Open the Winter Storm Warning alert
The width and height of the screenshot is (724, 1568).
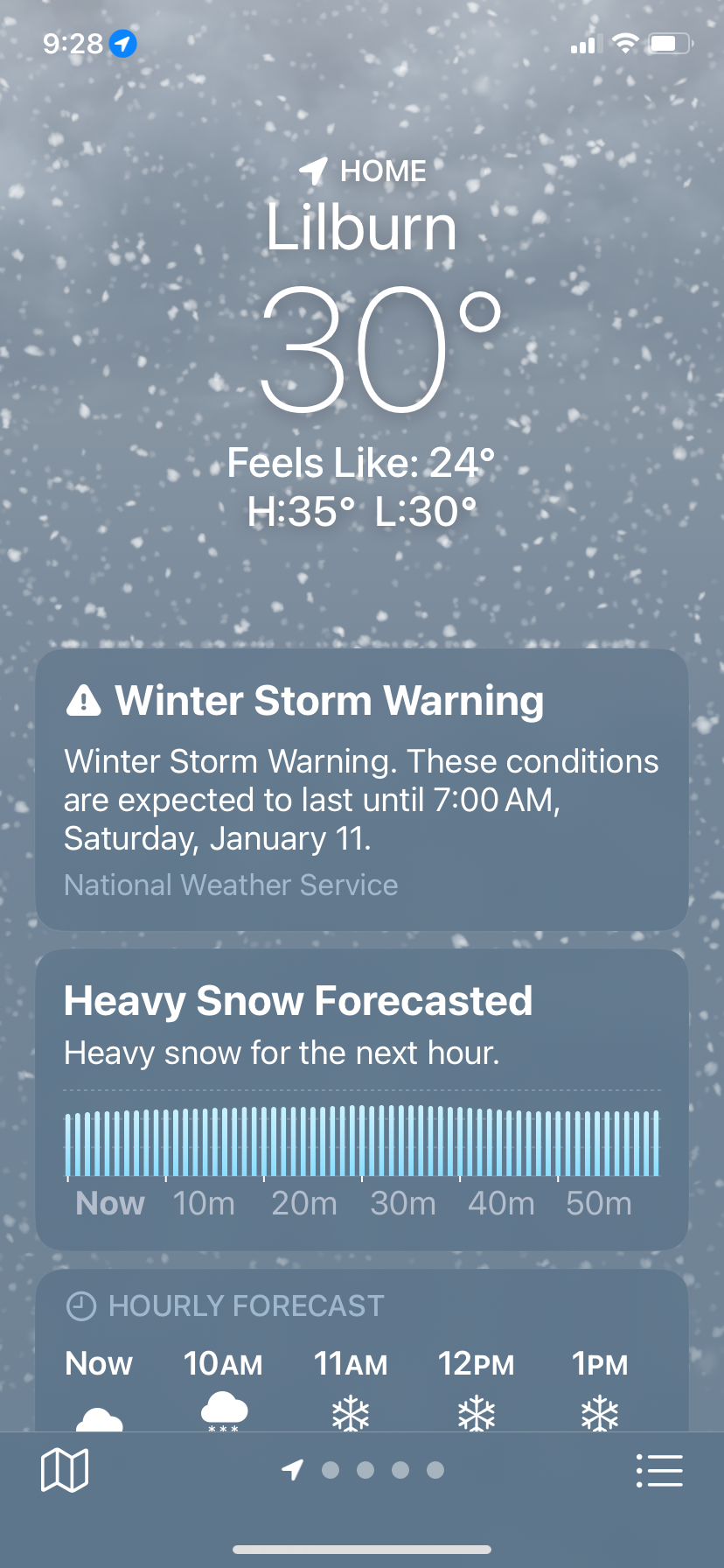(x=361, y=788)
